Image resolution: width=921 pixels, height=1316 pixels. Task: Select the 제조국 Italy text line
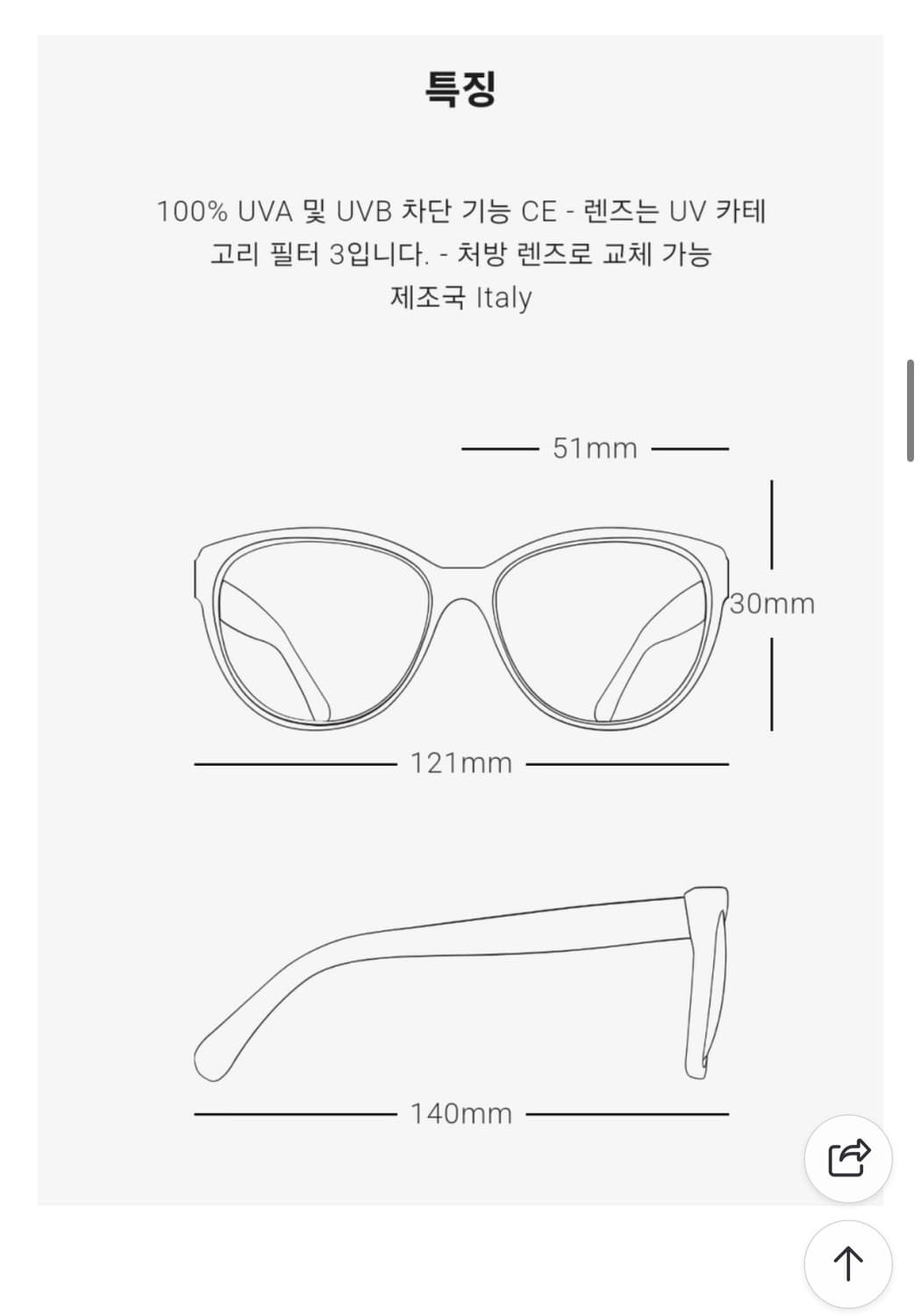(x=460, y=297)
